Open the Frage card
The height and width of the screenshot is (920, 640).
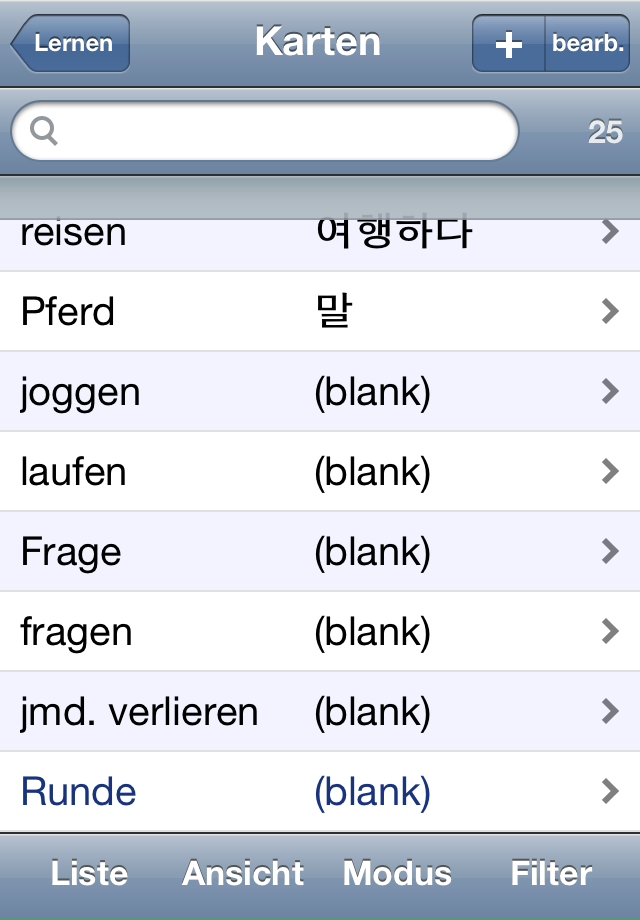point(320,552)
